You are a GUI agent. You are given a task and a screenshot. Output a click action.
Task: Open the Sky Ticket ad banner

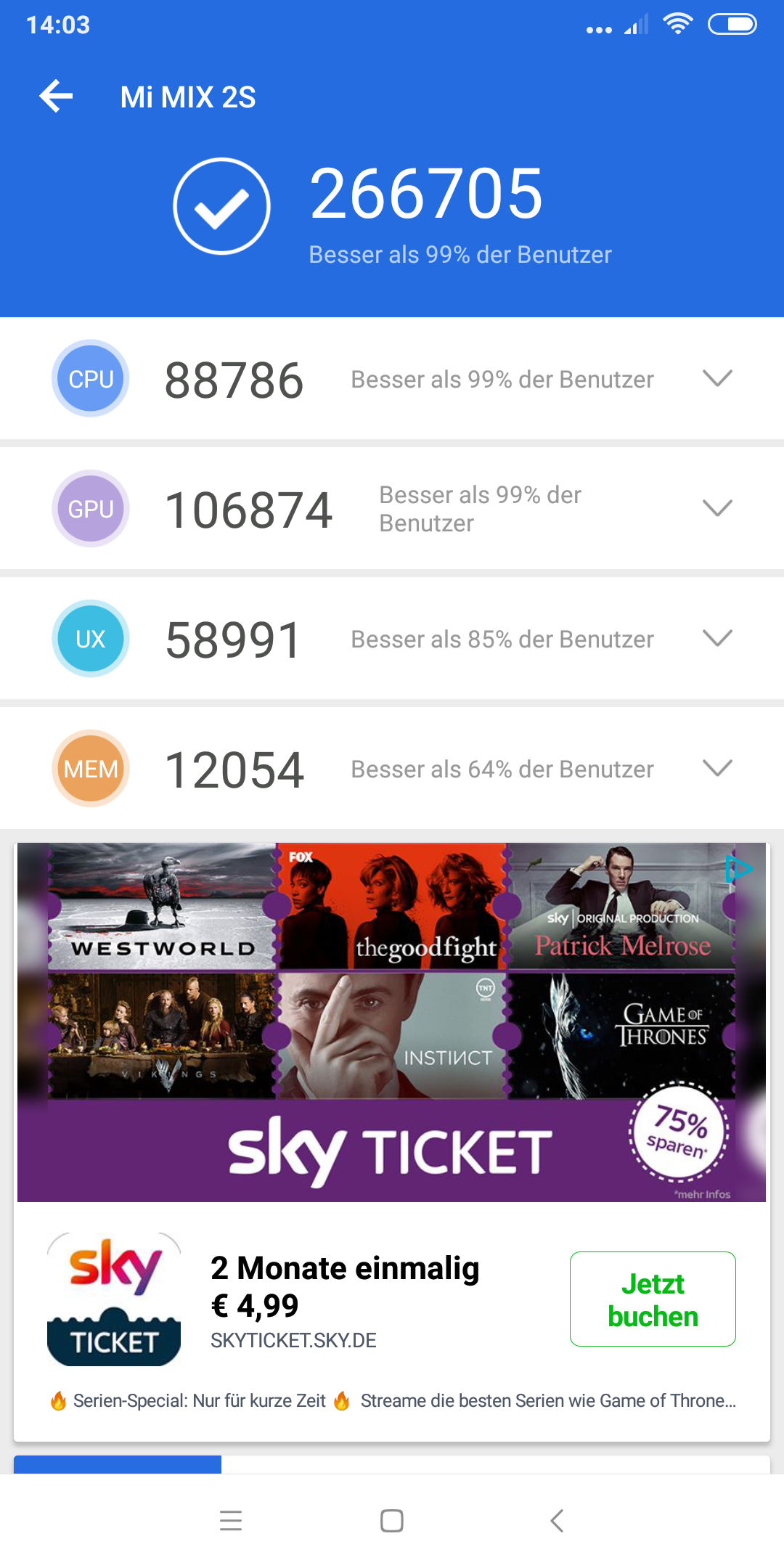391,1022
